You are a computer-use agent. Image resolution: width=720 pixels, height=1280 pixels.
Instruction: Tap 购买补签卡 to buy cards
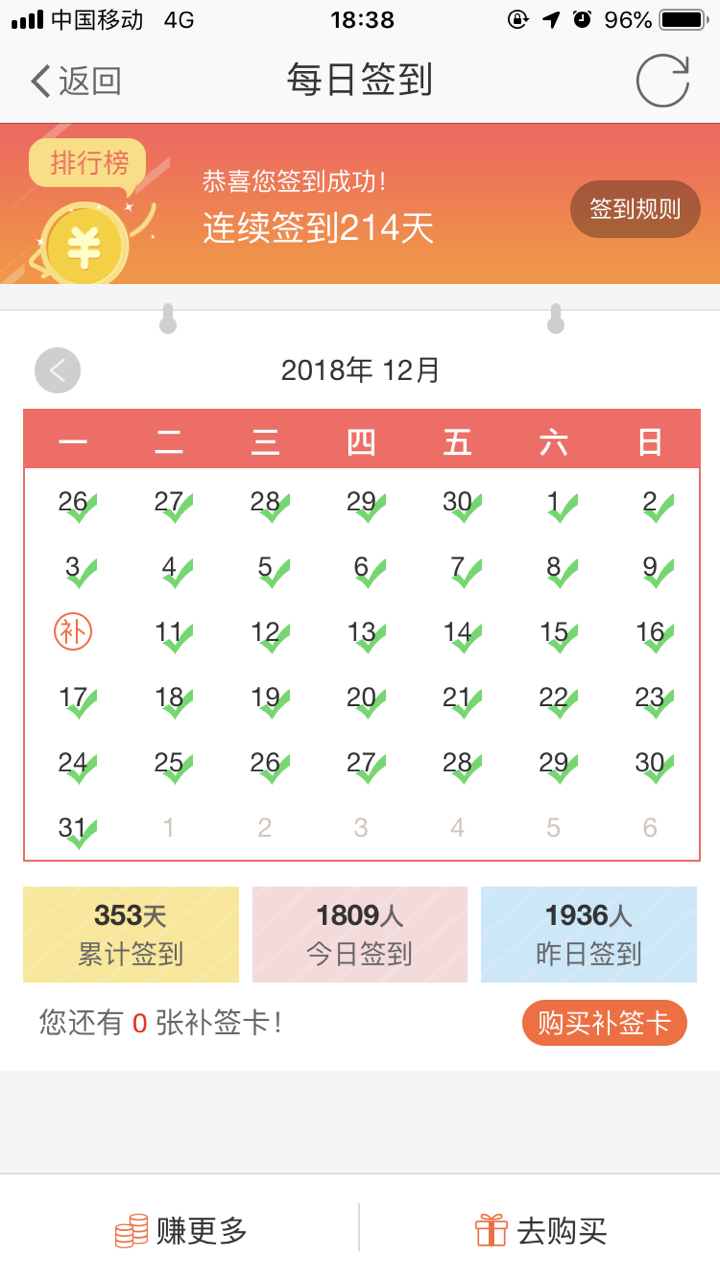[604, 1023]
